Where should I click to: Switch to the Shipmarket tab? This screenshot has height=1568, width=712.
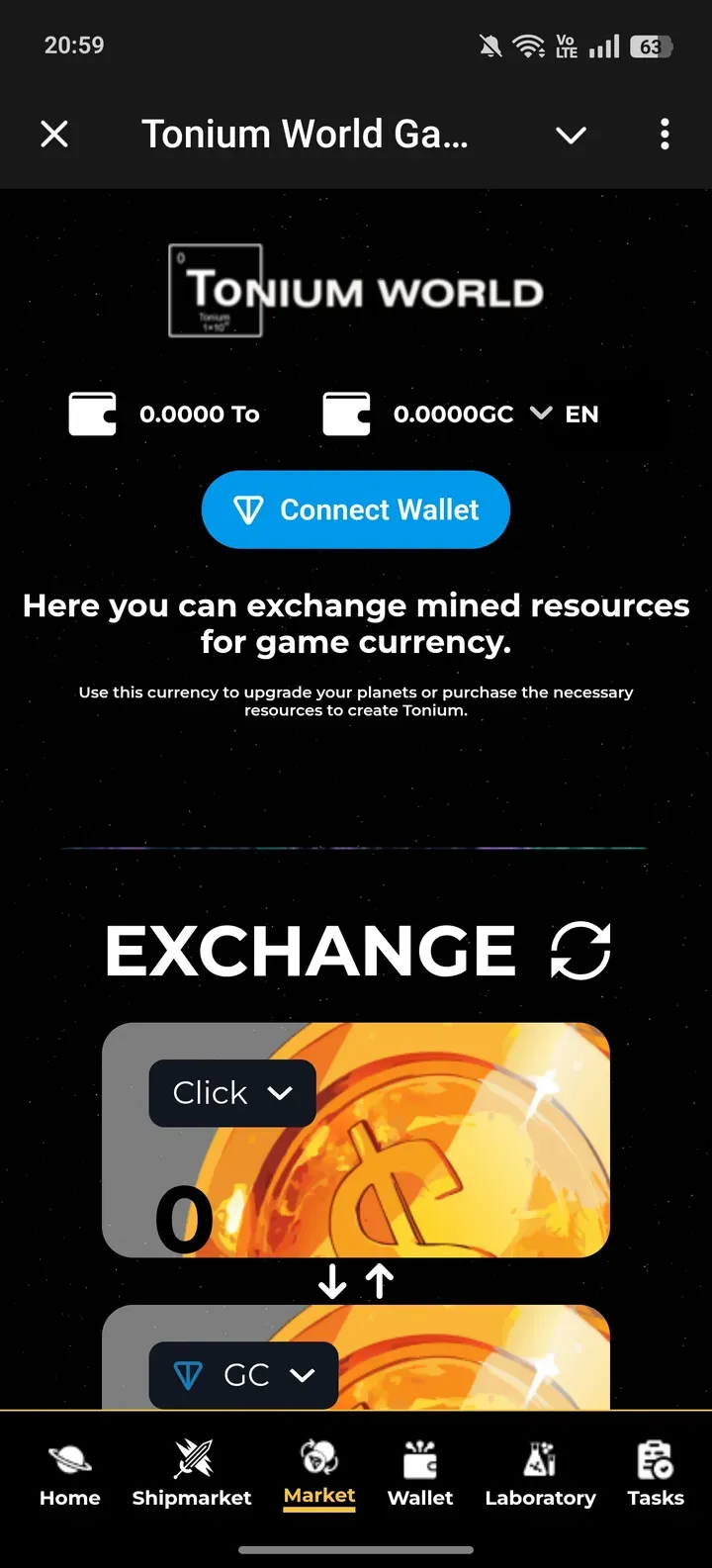(x=192, y=1474)
